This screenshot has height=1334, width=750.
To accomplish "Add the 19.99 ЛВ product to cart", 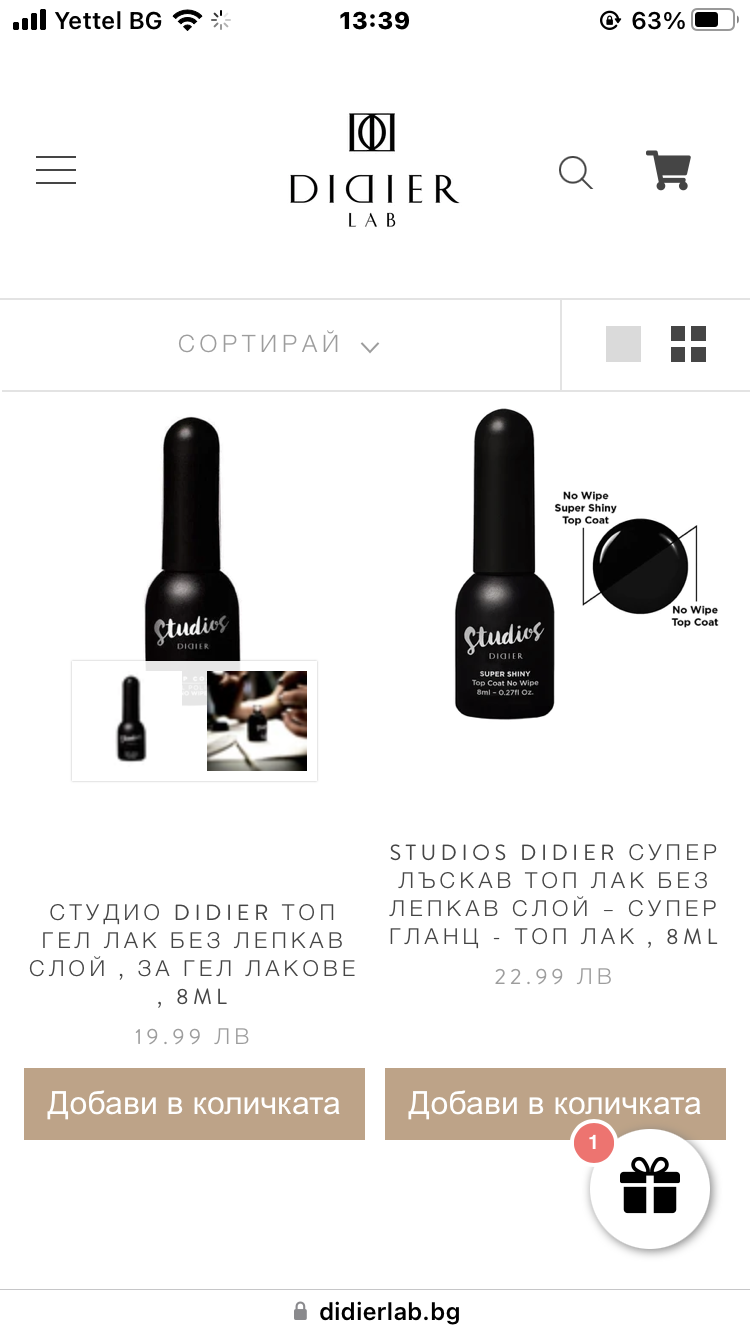I will [194, 1104].
